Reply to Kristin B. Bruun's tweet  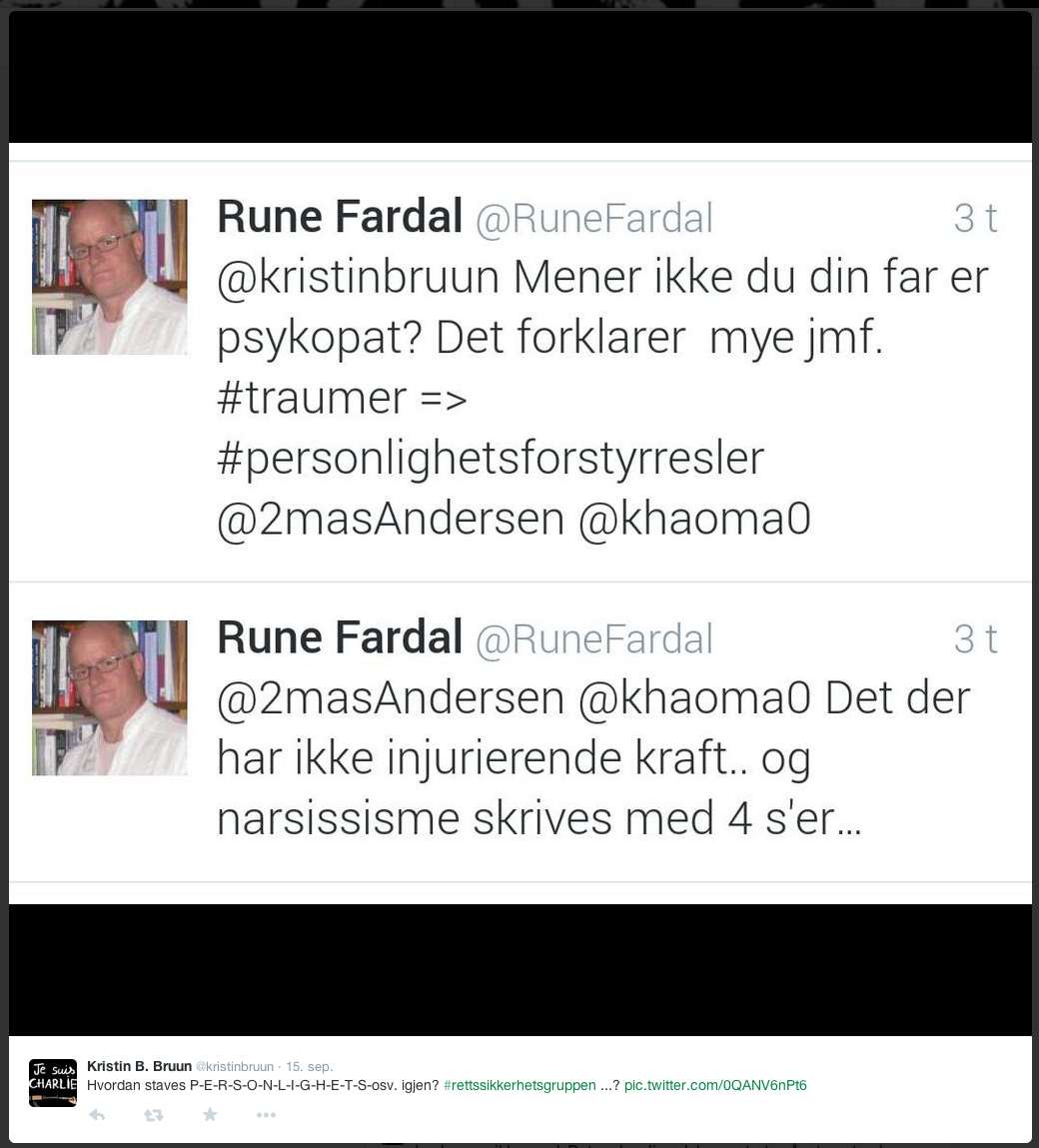click(x=97, y=1115)
